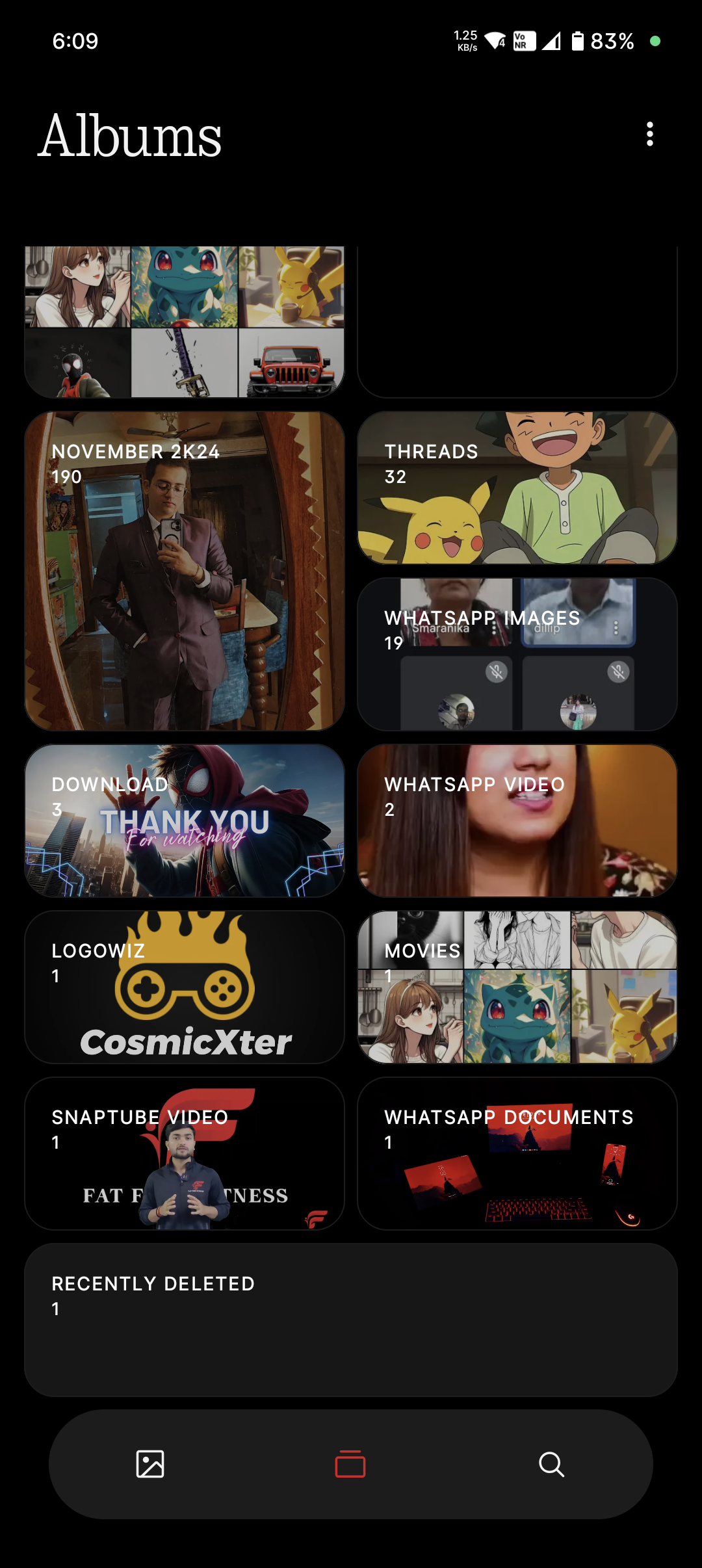Open the WhatsApp Documents album

pos(517,1153)
